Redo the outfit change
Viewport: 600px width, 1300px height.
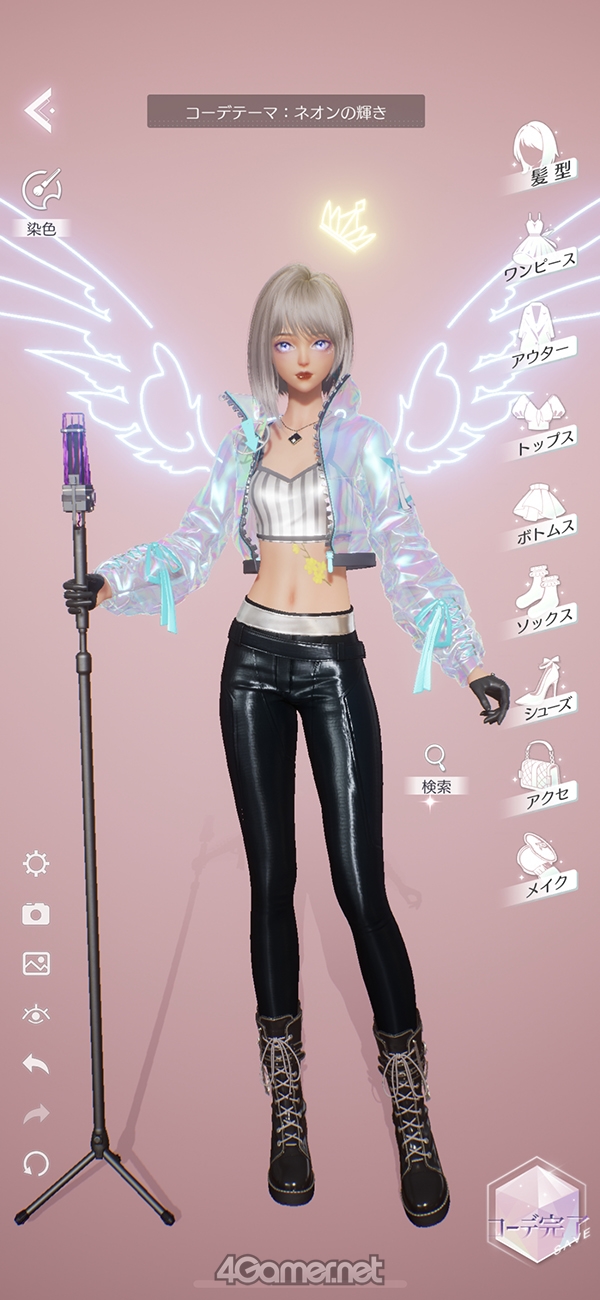point(36,1113)
